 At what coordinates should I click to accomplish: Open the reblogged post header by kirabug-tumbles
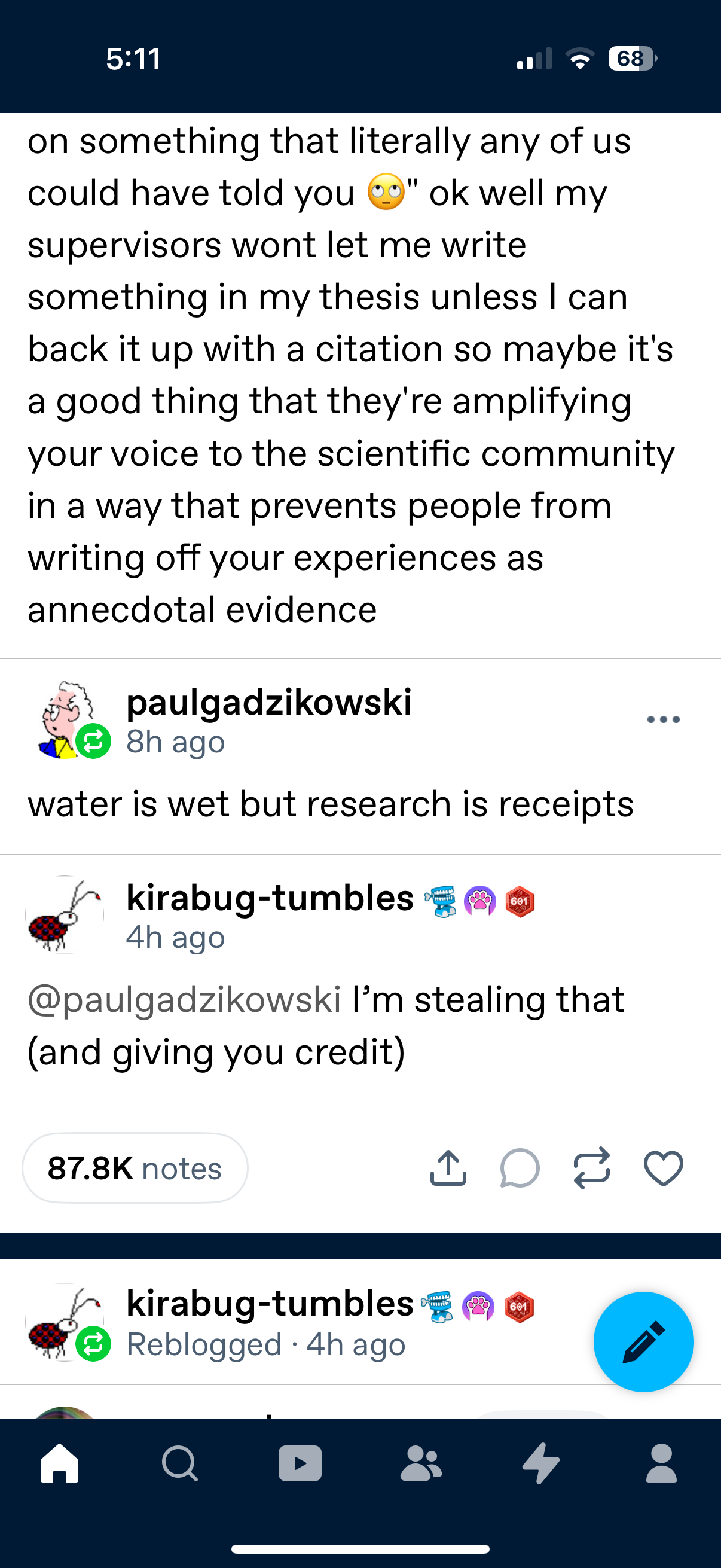(x=270, y=1304)
